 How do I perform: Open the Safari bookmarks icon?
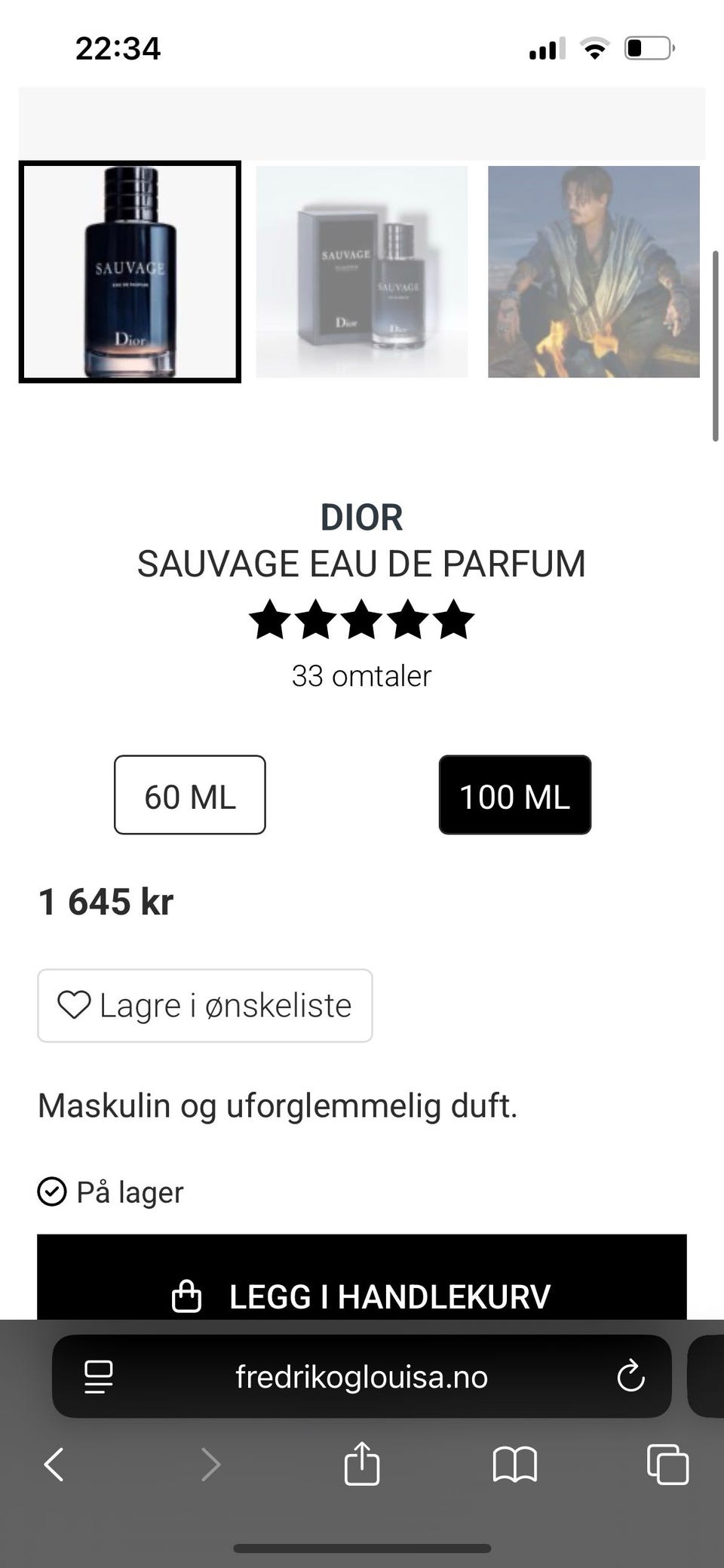point(514,1465)
